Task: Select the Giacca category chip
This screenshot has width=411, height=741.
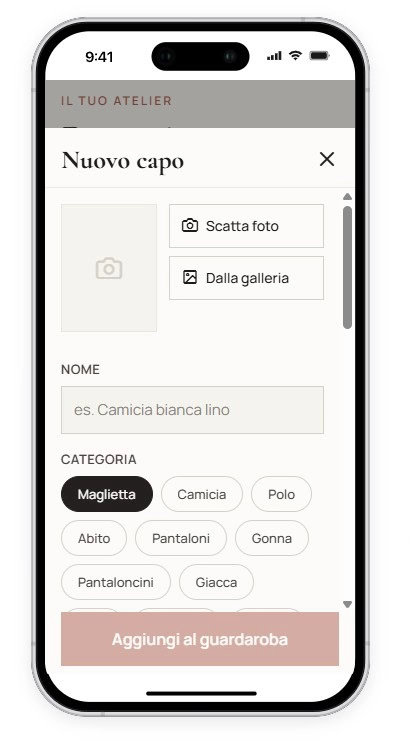Action: pyautogui.click(x=216, y=582)
